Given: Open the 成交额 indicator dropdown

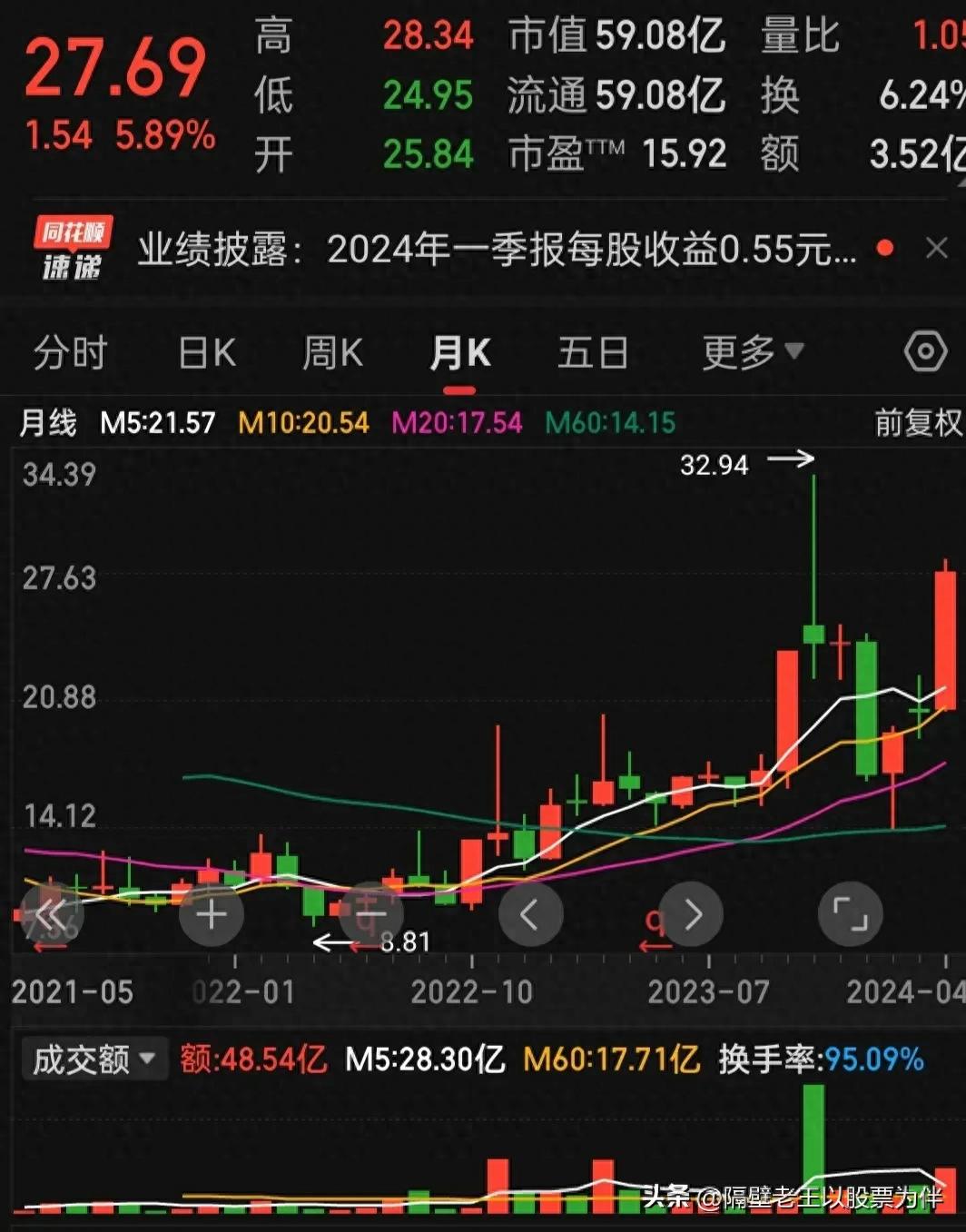Looking at the screenshot, I should (94, 1059).
